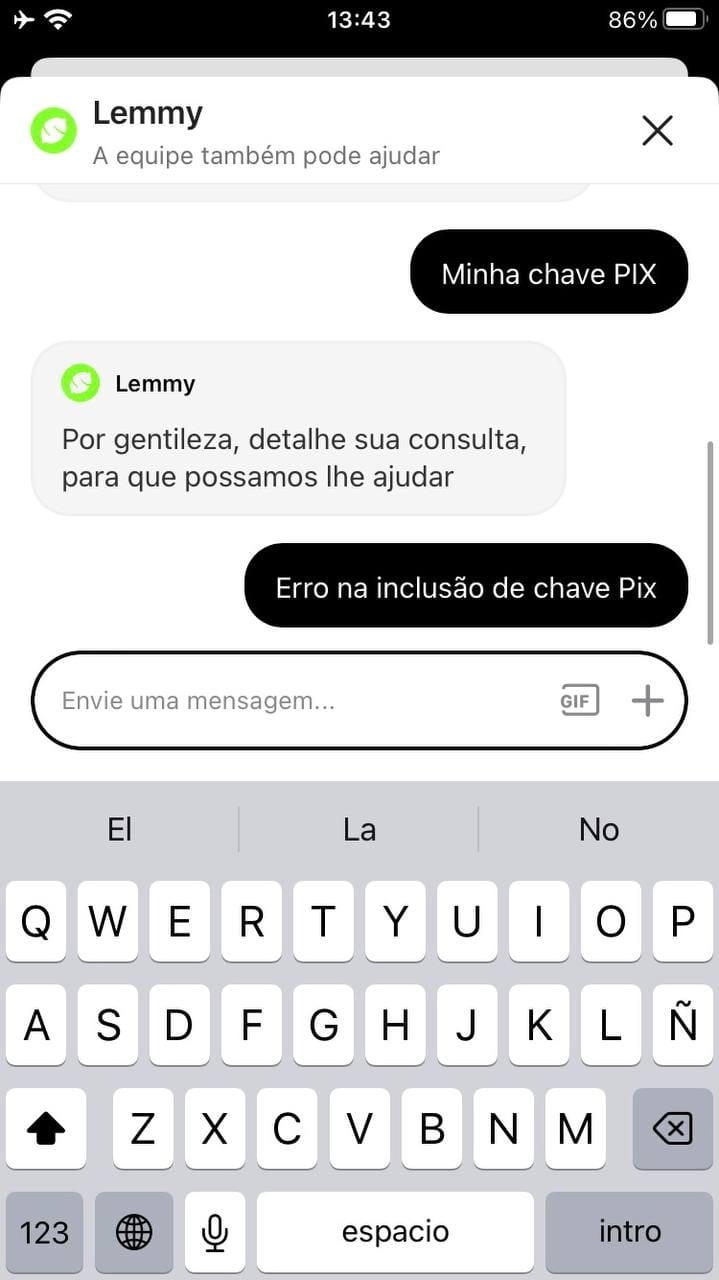Screen dimensions: 719x1280
Task: Switch keyboard to 123 numbers layout
Action: click(x=45, y=1231)
